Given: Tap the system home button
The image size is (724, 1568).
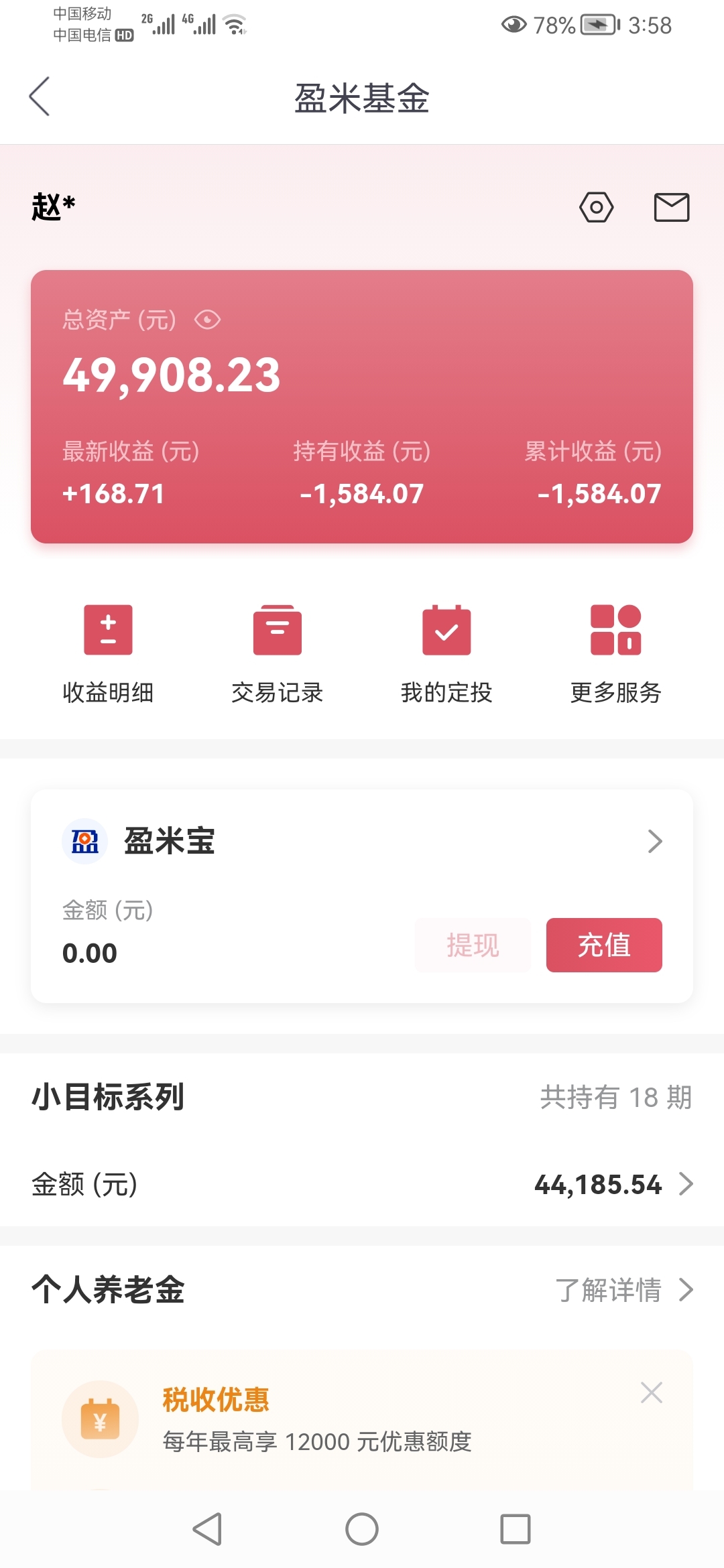Looking at the screenshot, I should 362,1529.
